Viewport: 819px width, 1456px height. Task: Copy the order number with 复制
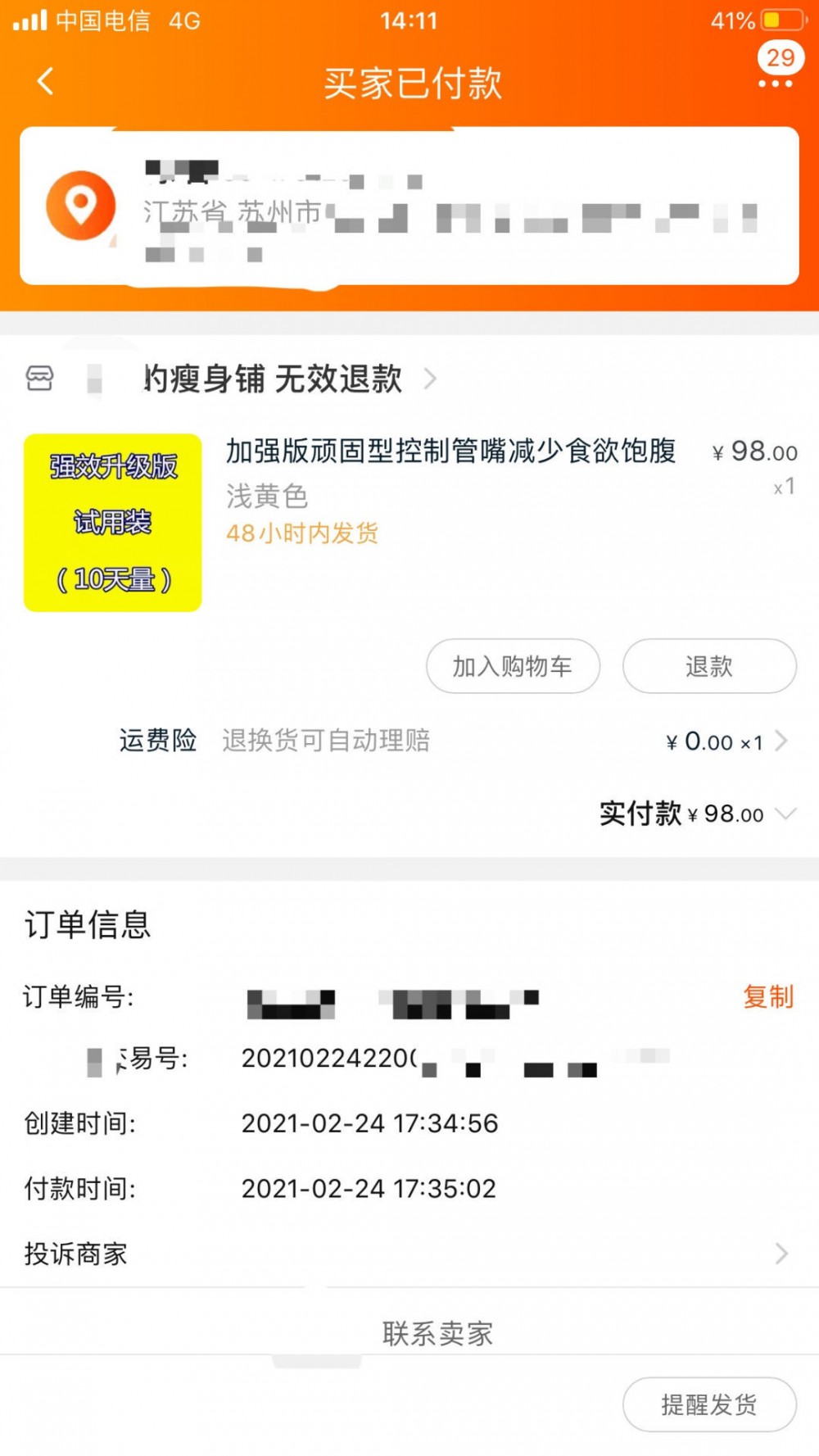point(767,996)
